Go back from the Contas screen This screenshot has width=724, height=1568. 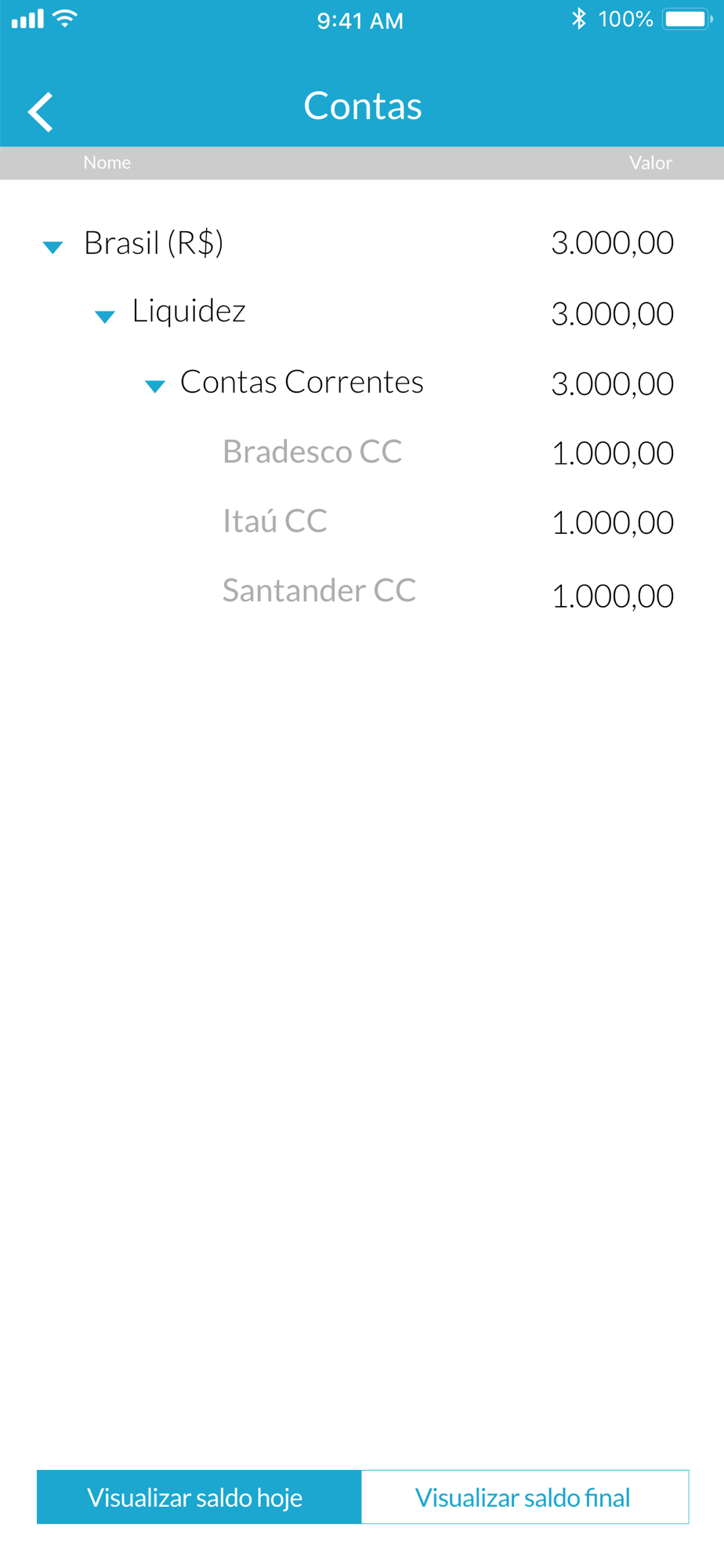click(41, 111)
